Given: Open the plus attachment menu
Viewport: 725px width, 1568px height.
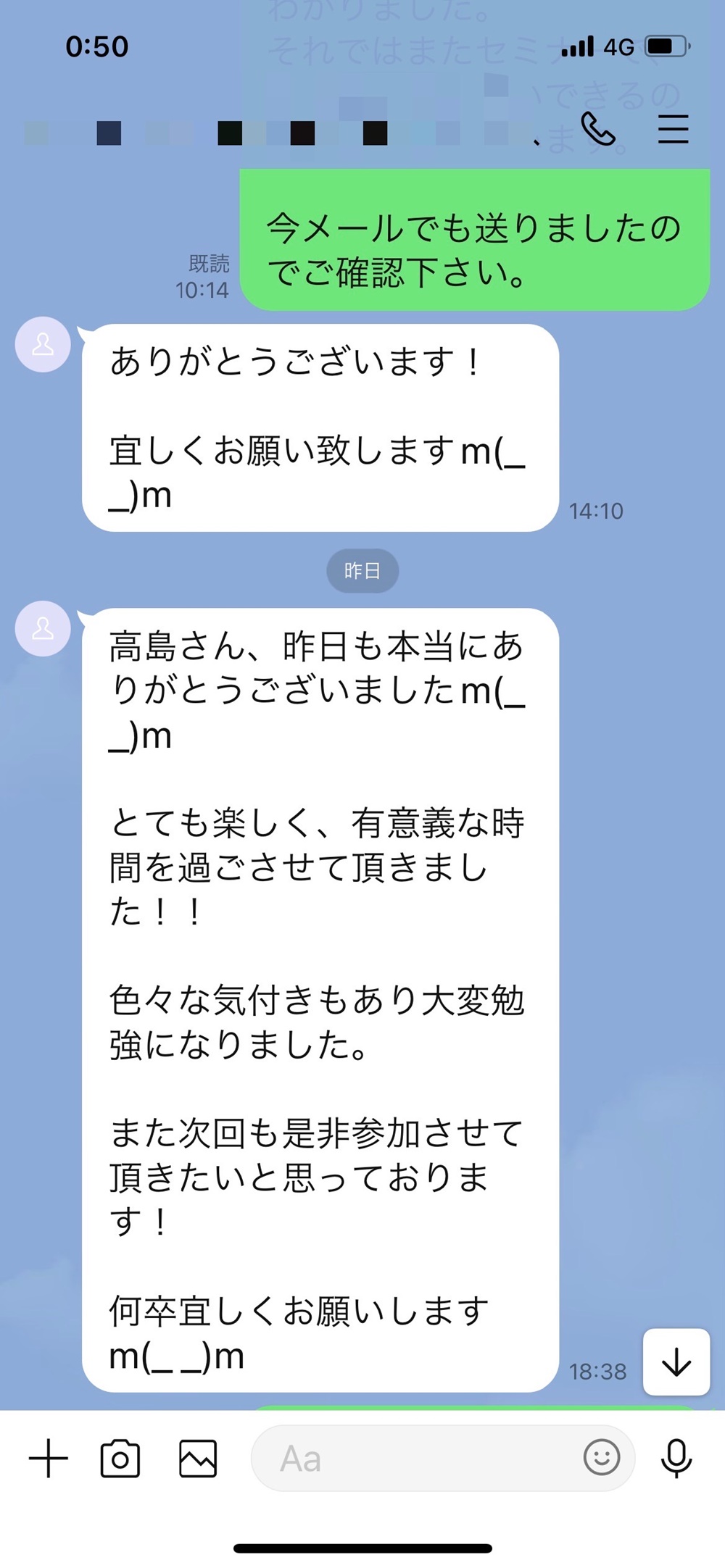Looking at the screenshot, I should coord(49,1458).
